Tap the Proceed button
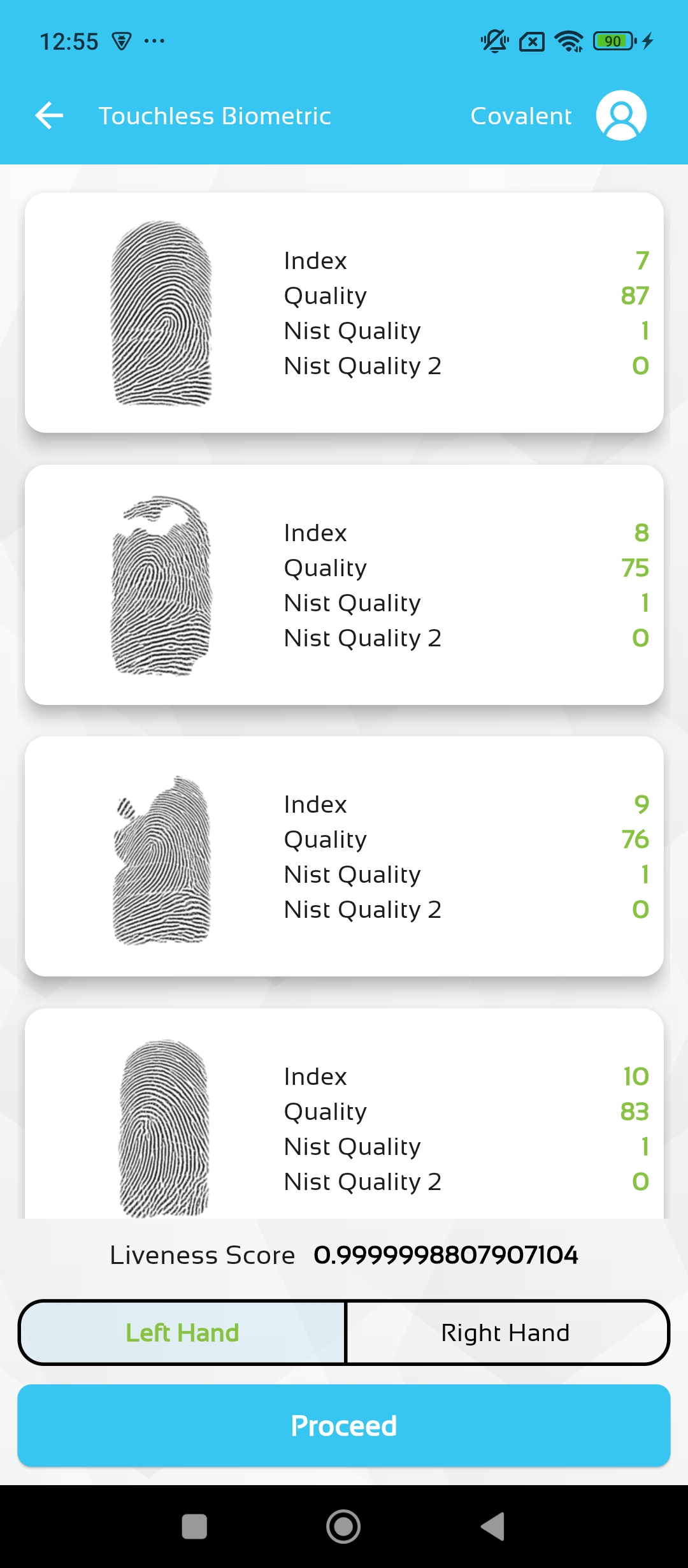Screen dimensions: 688x1568 [344, 1426]
